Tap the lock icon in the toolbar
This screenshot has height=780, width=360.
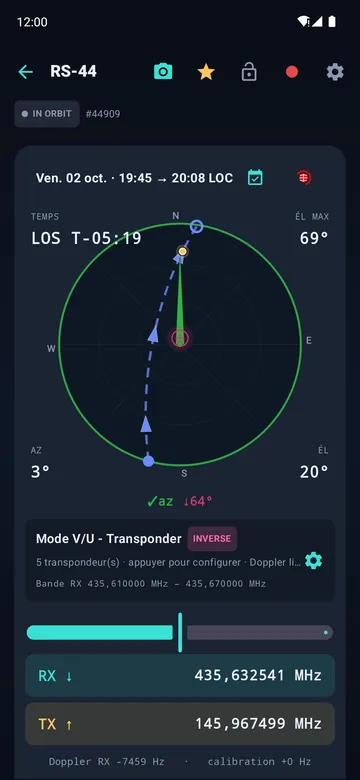249,73
